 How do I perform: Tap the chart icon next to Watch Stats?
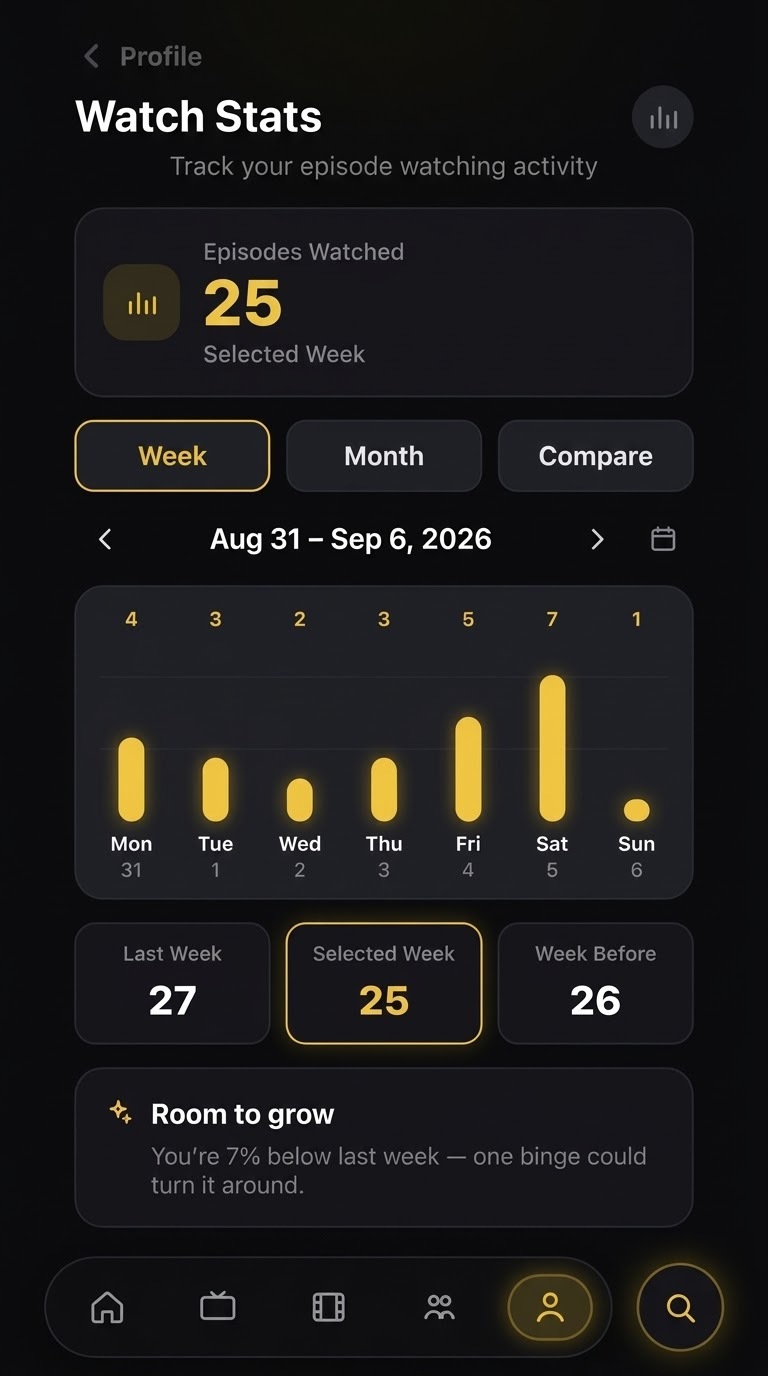coord(662,118)
